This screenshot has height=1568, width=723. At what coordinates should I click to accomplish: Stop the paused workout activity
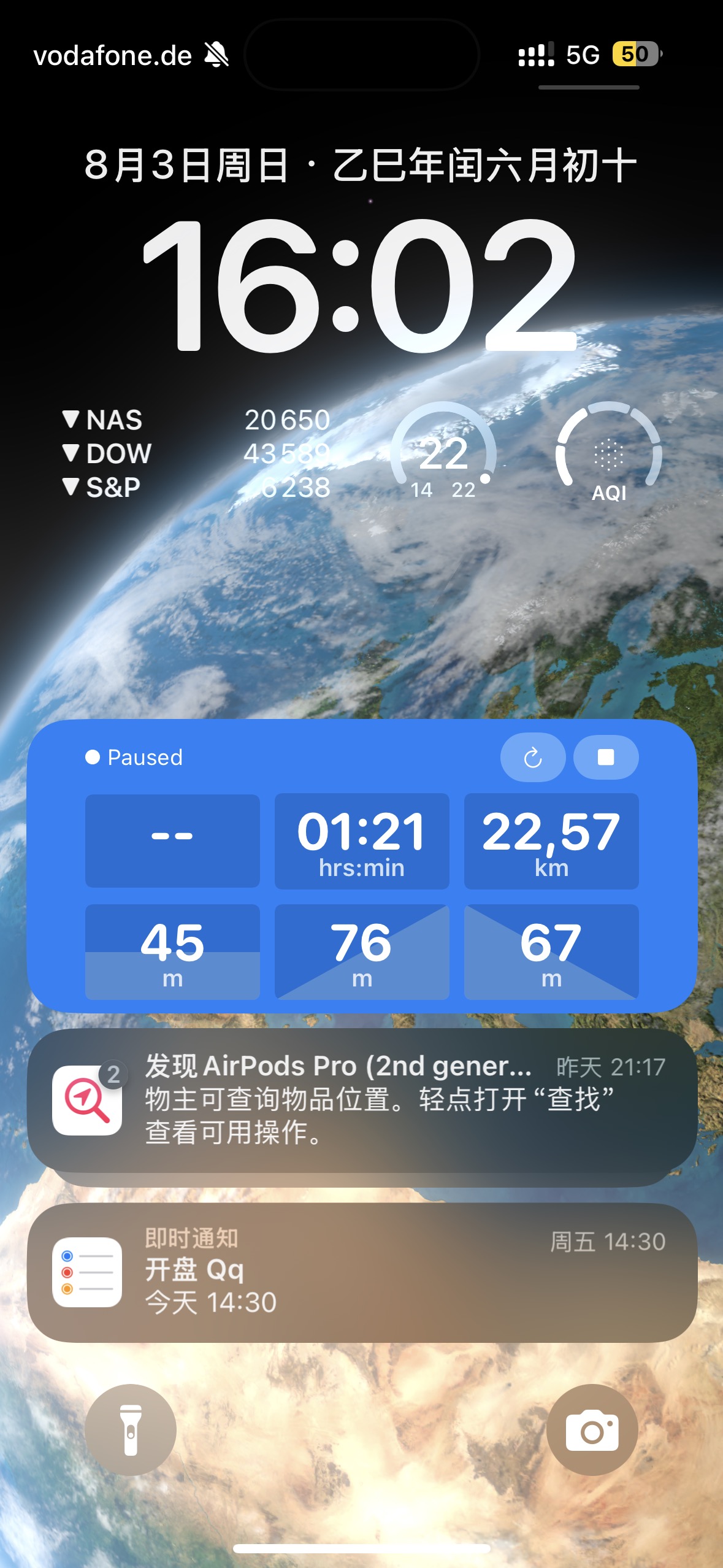click(605, 758)
